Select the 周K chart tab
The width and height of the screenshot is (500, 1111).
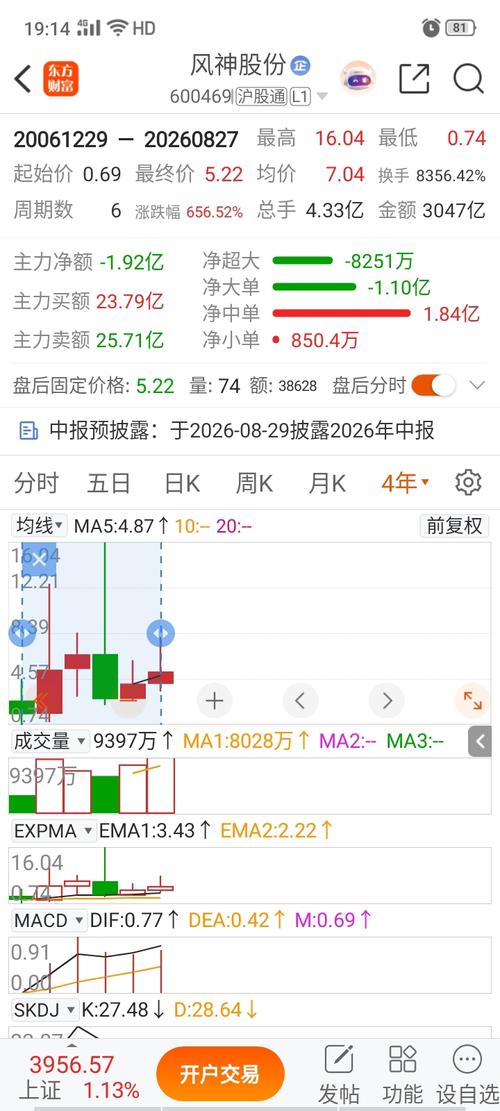(x=254, y=483)
